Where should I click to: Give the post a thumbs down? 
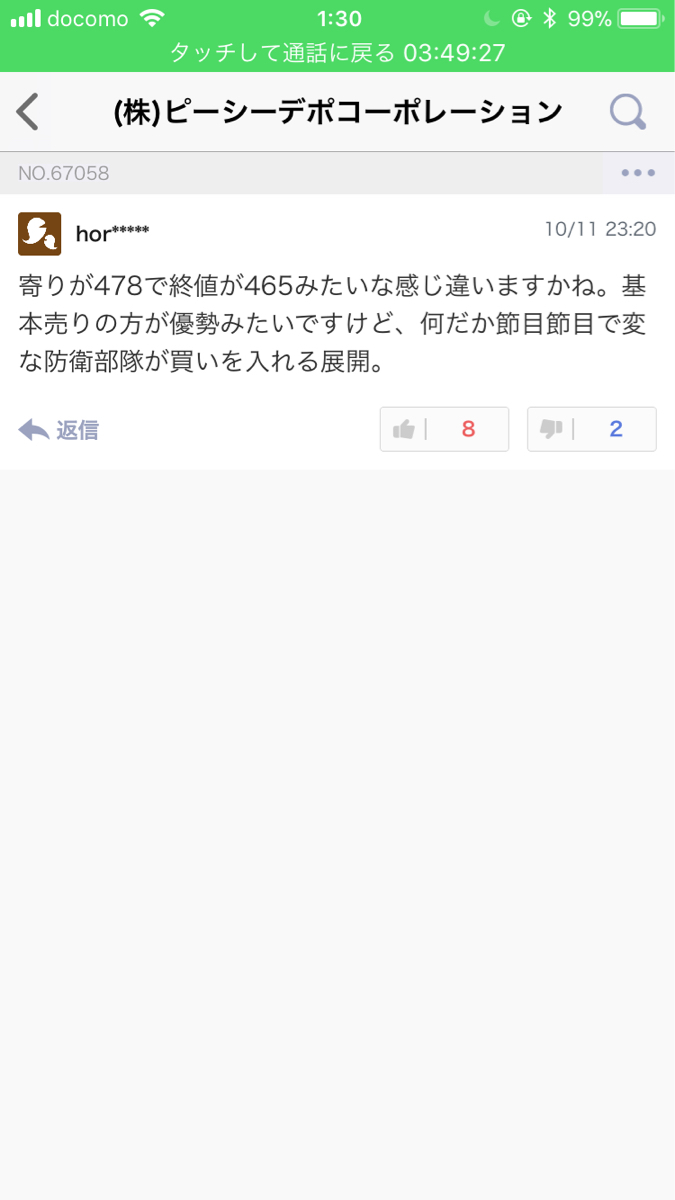point(591,429)
